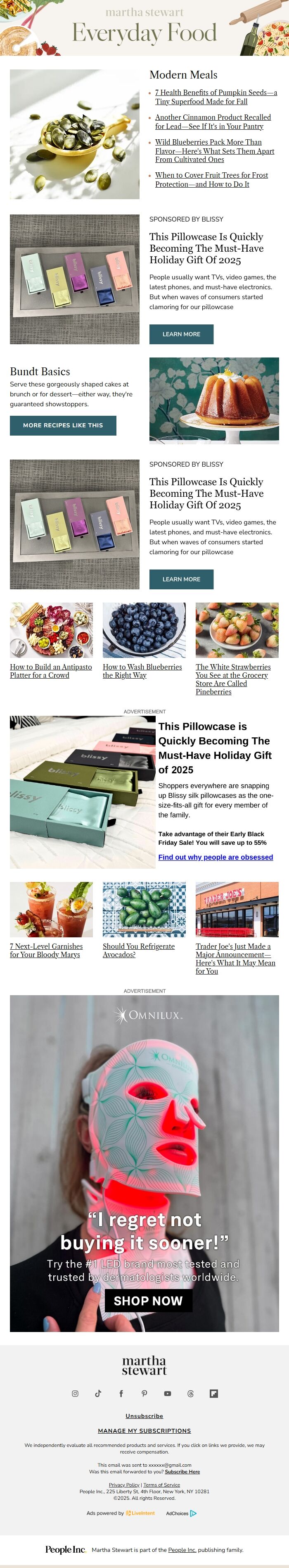Open the Bundt cake photo tile

point(214,400)
